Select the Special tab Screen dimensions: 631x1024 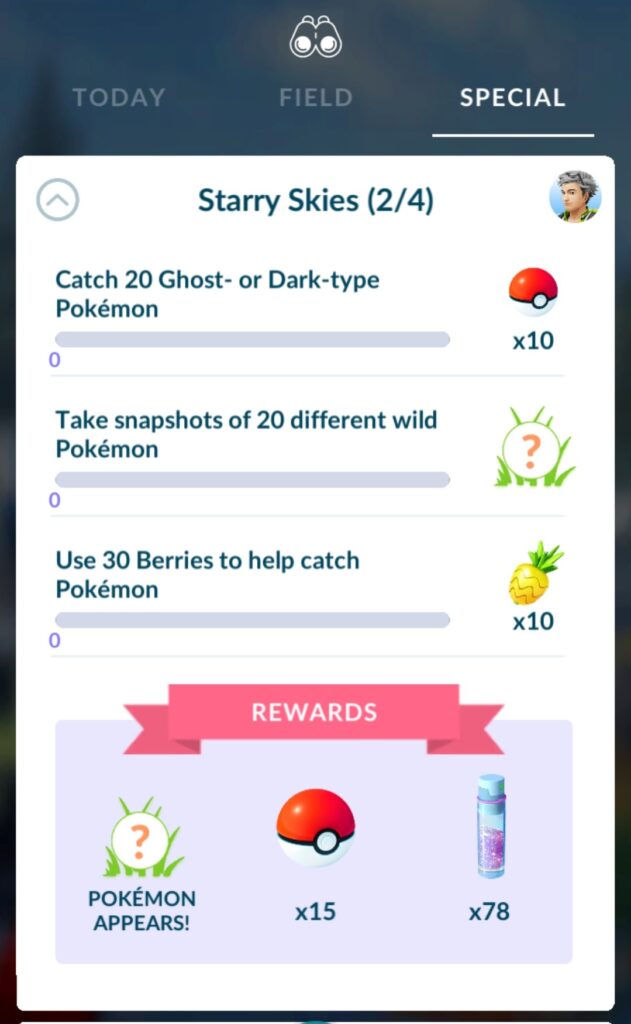point(513,98)
